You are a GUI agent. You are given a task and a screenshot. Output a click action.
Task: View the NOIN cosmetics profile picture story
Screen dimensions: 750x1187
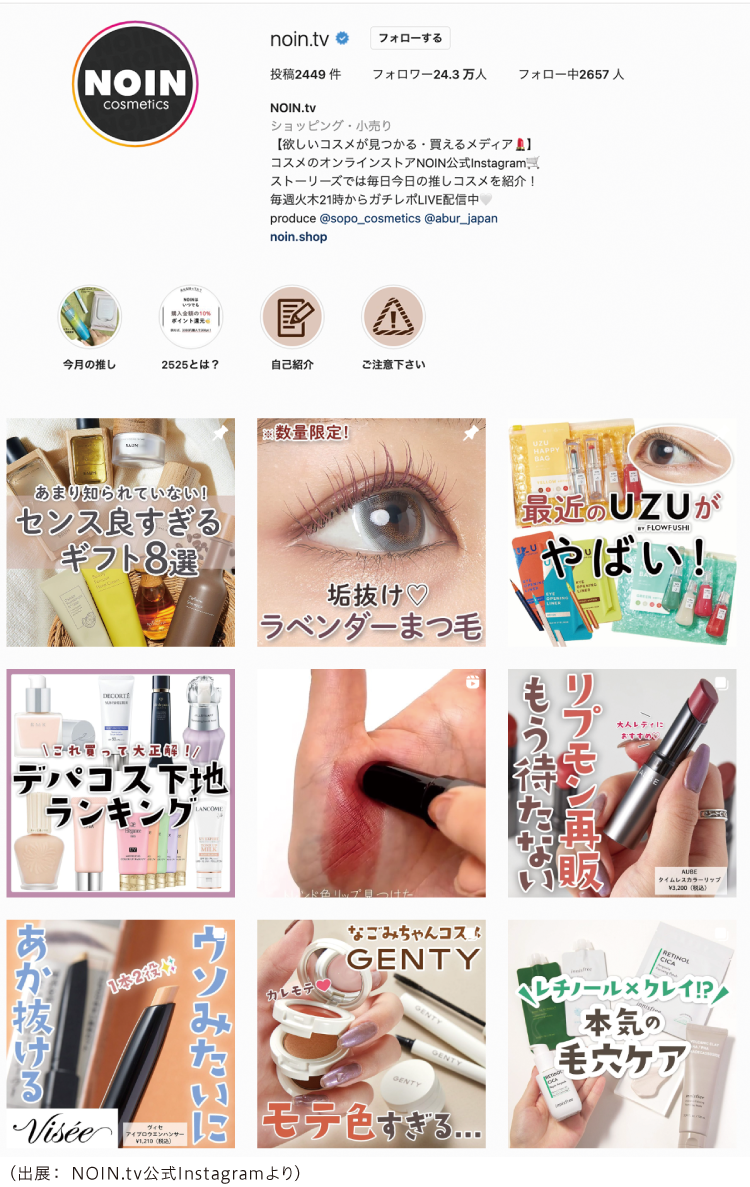click(135, 84)
